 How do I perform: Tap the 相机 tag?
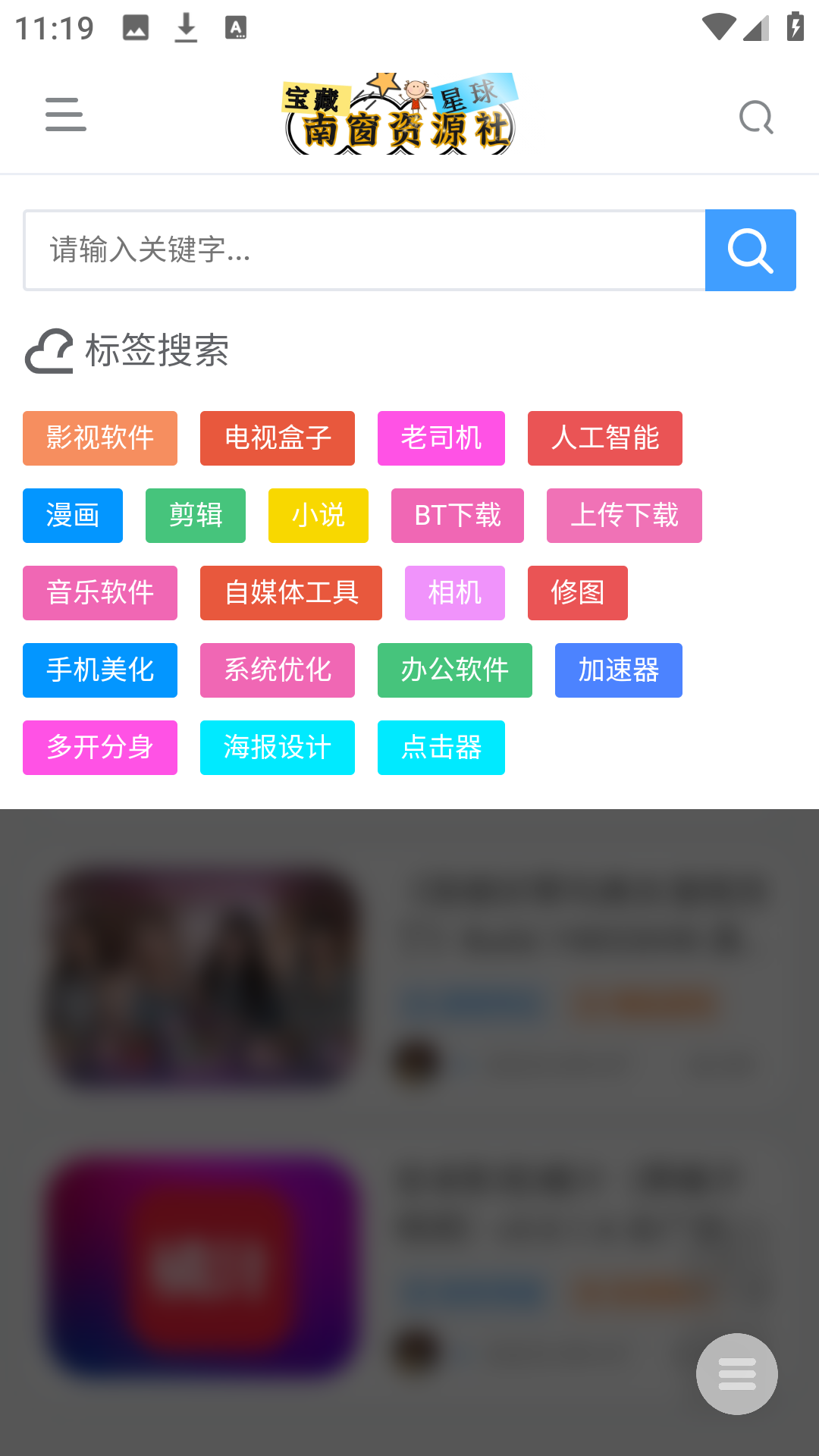tap(455, 593)
